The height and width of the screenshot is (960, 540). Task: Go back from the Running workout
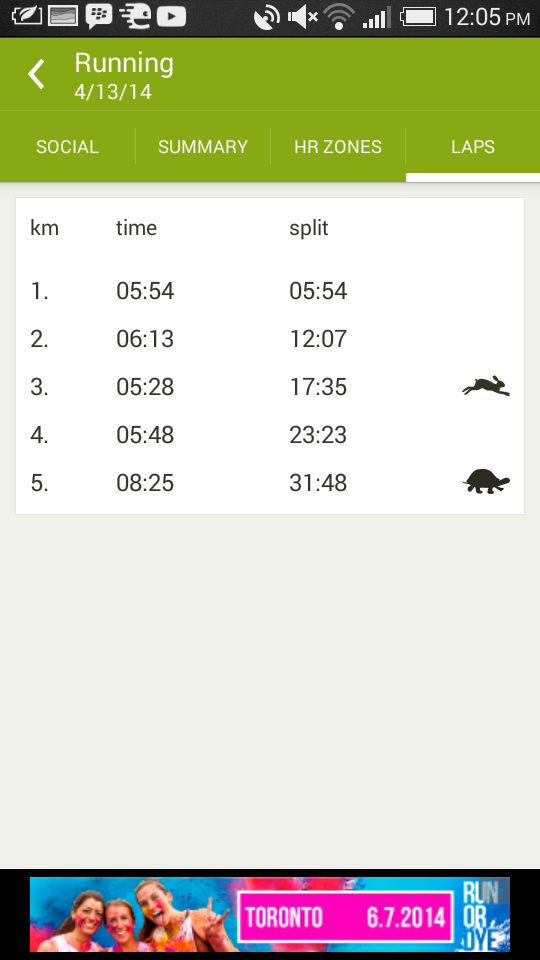(x=37, y=74)
